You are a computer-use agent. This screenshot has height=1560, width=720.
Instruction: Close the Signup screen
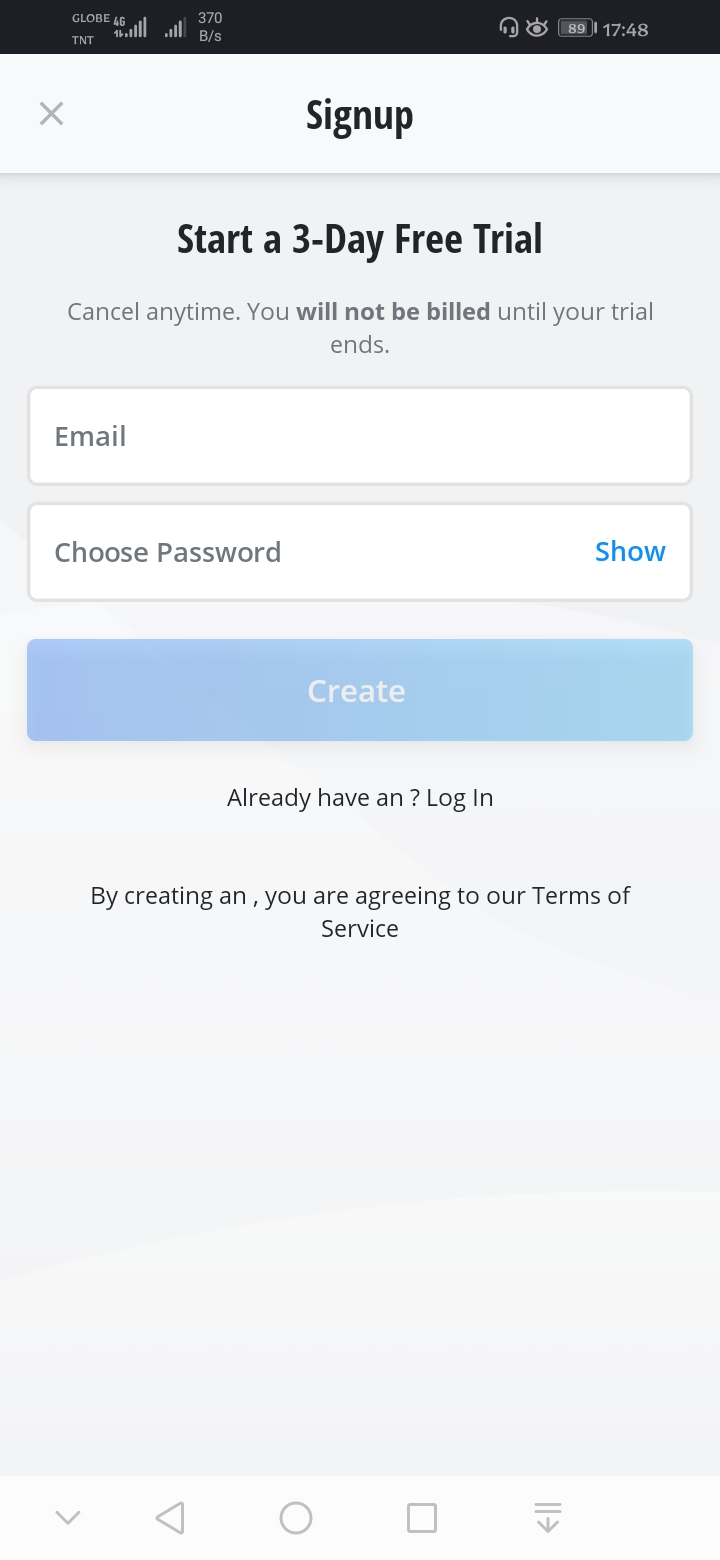click(x=51, y=114)
